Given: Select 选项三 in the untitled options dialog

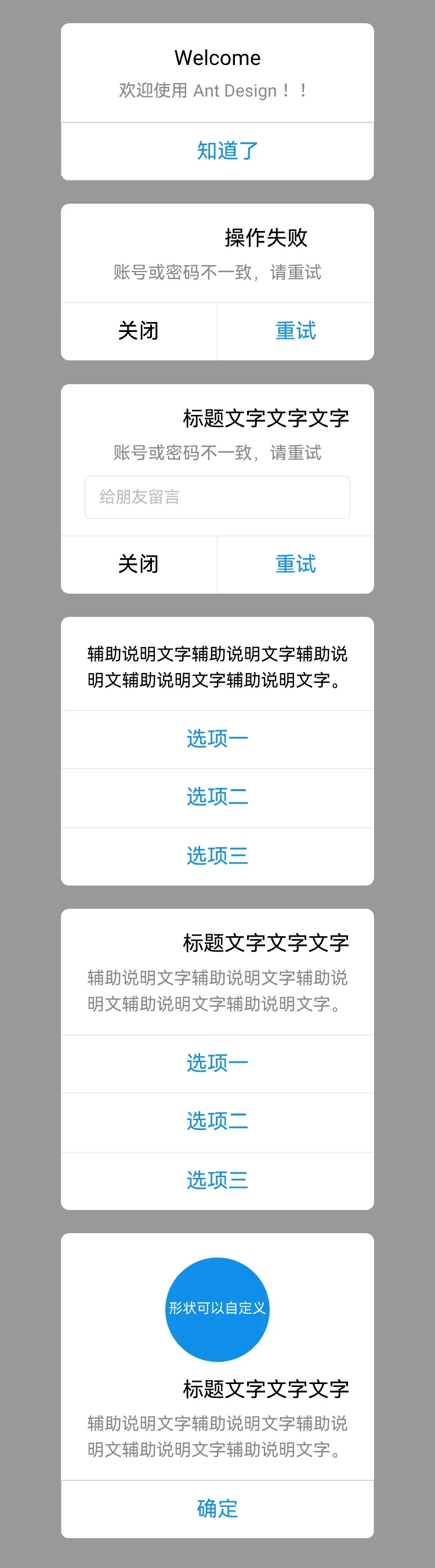Looking at the screenshot, I should pos(217,855).
